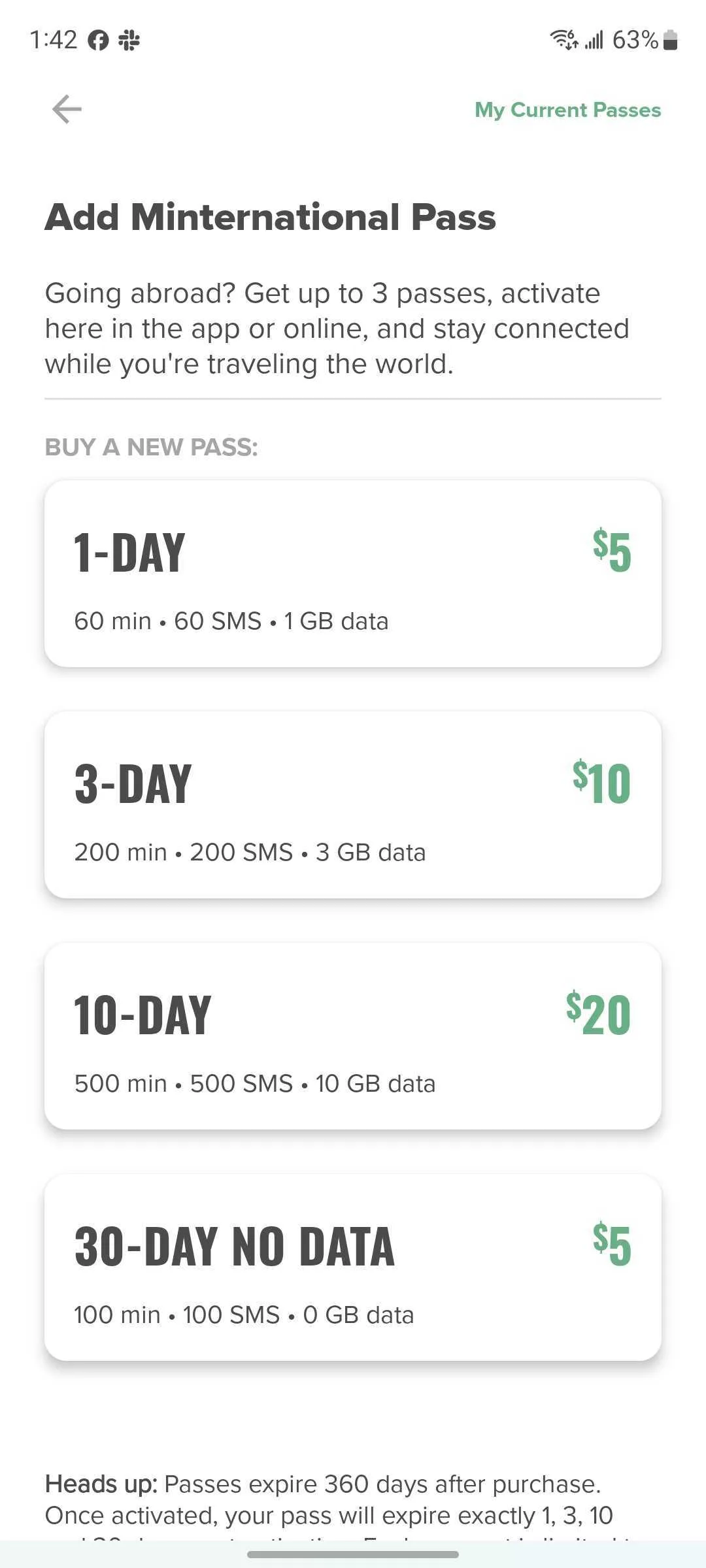
Task: Open My Current Passes
Action: (x=567, y=110)
